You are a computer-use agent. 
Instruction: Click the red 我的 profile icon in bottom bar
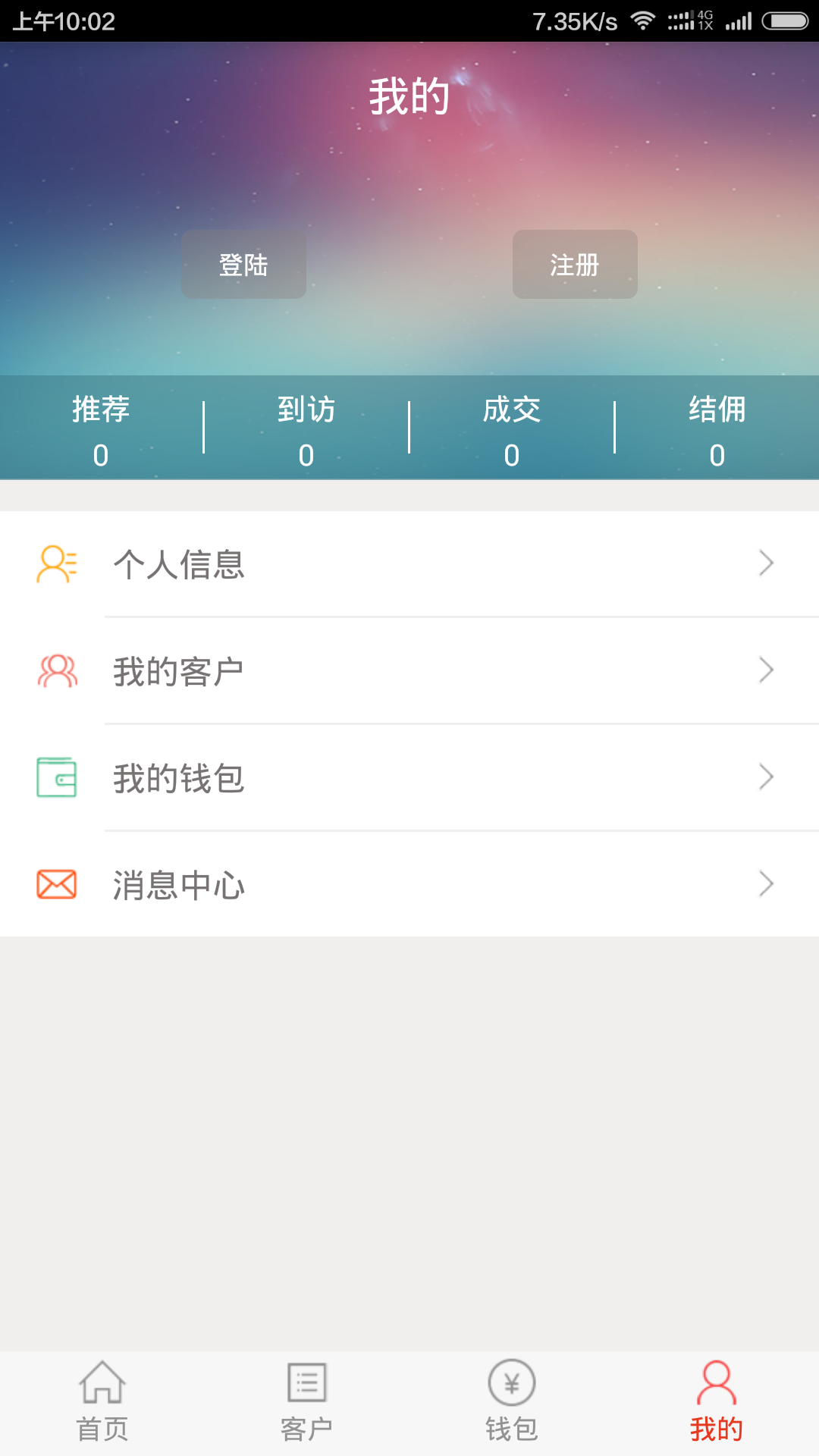click(x=715, y=1382)
